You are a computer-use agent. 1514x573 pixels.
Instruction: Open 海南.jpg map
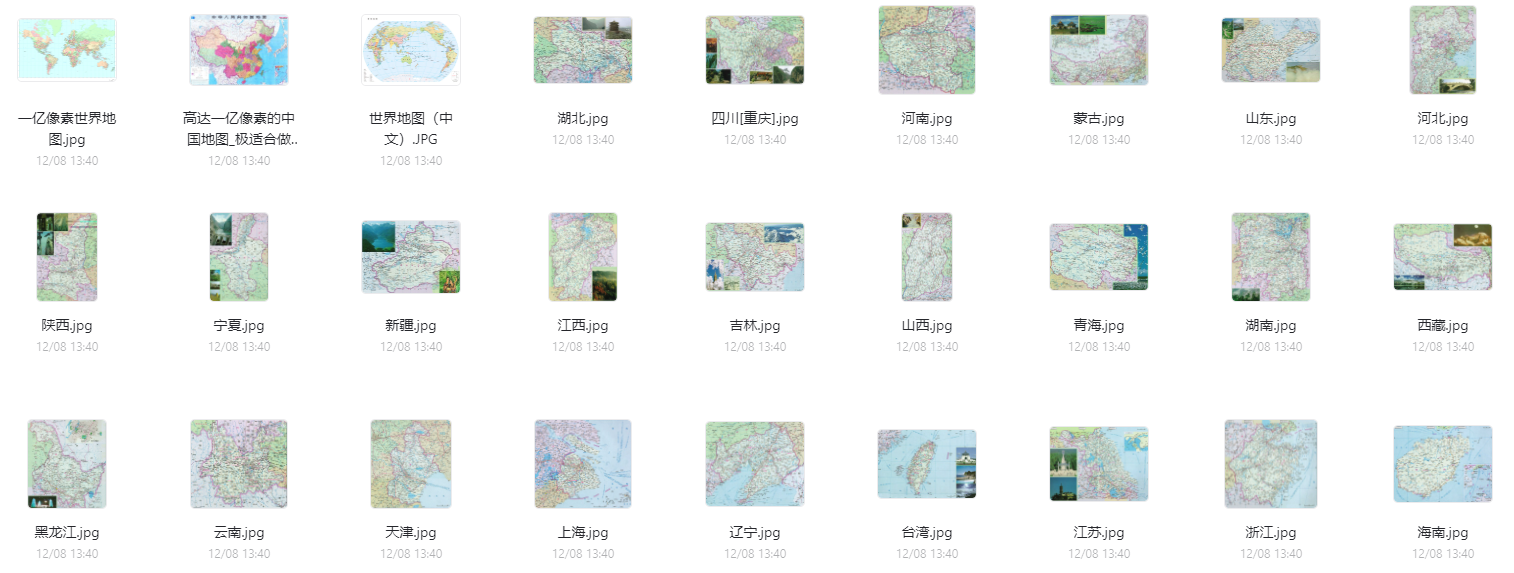[1443, 464]
